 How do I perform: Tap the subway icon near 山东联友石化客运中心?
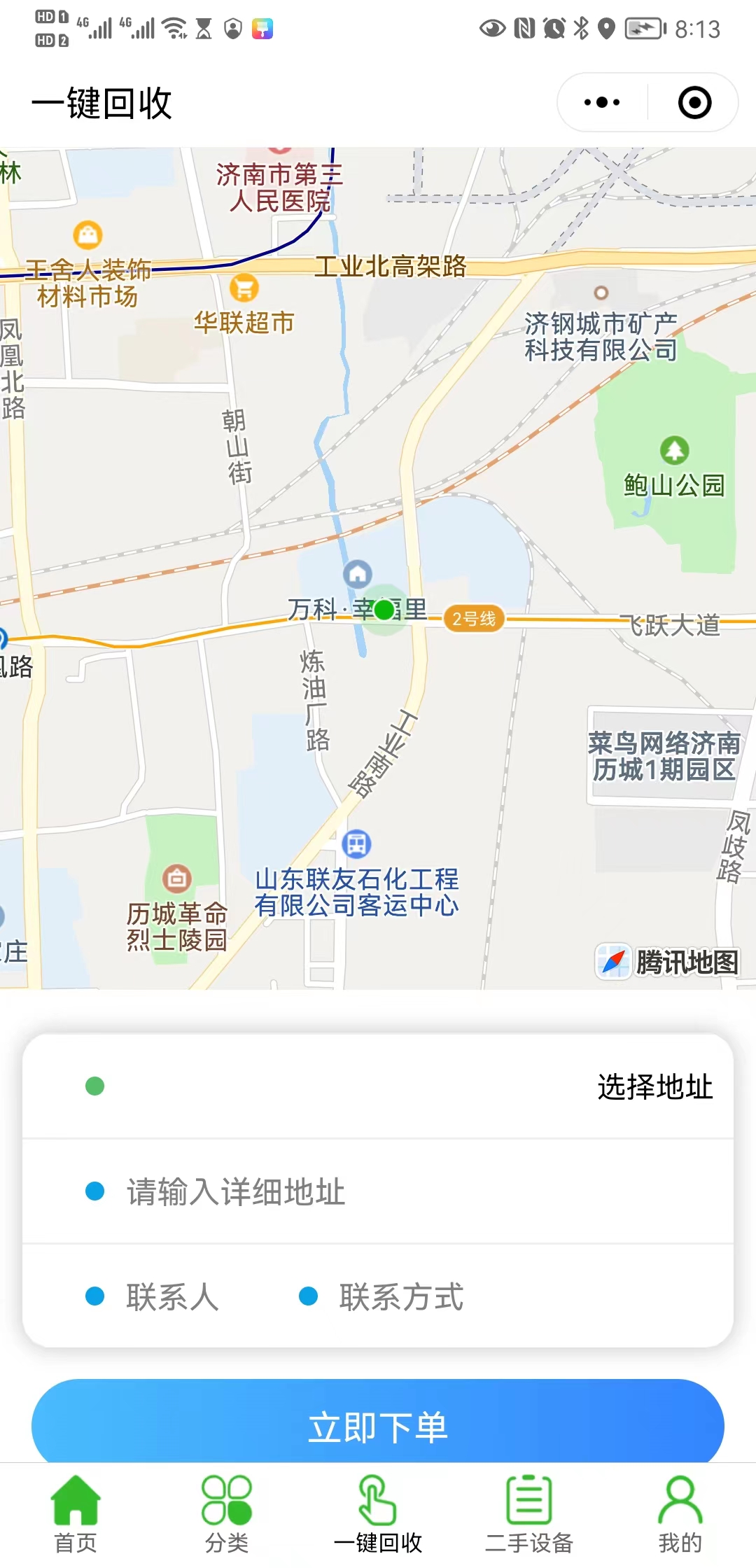(357, 844)
